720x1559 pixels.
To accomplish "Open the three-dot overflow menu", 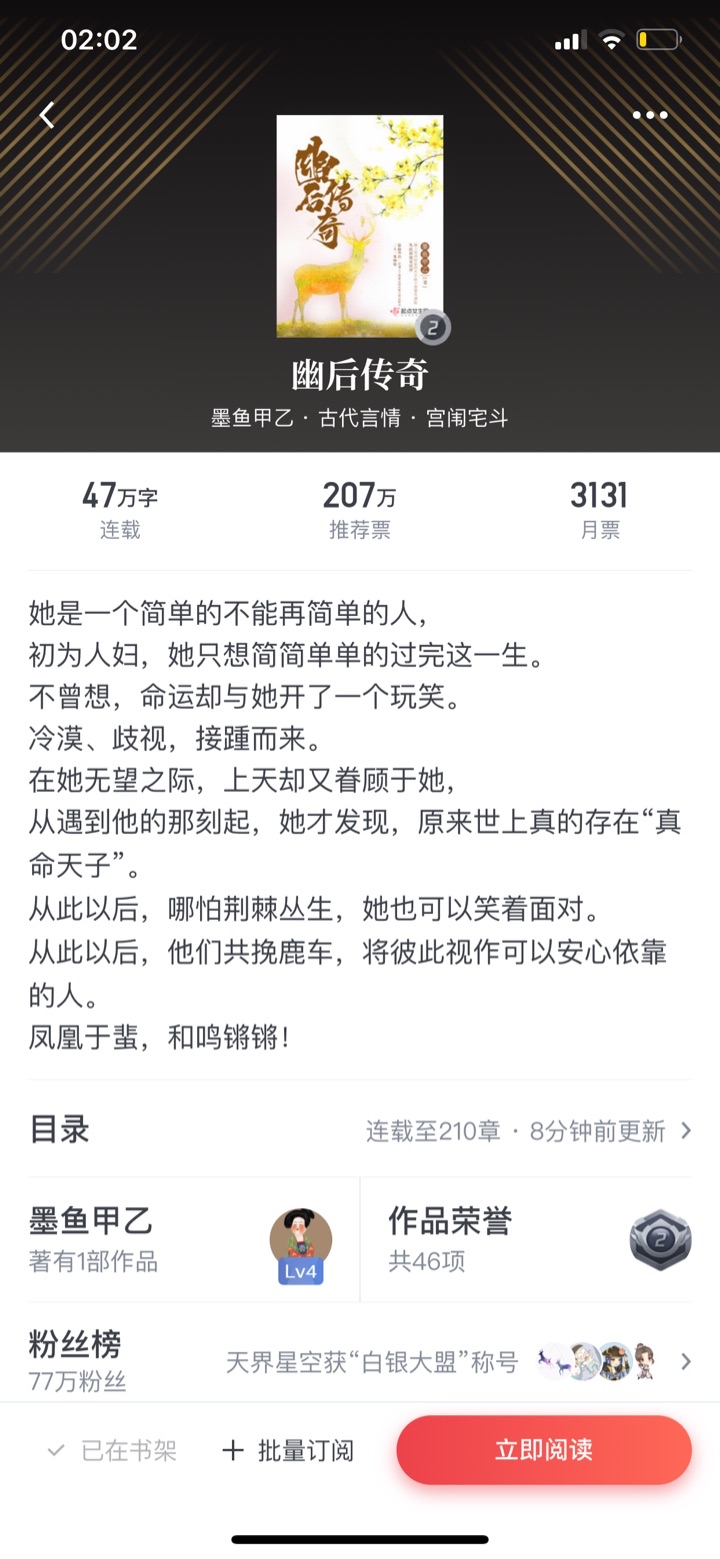I will 649,116.
